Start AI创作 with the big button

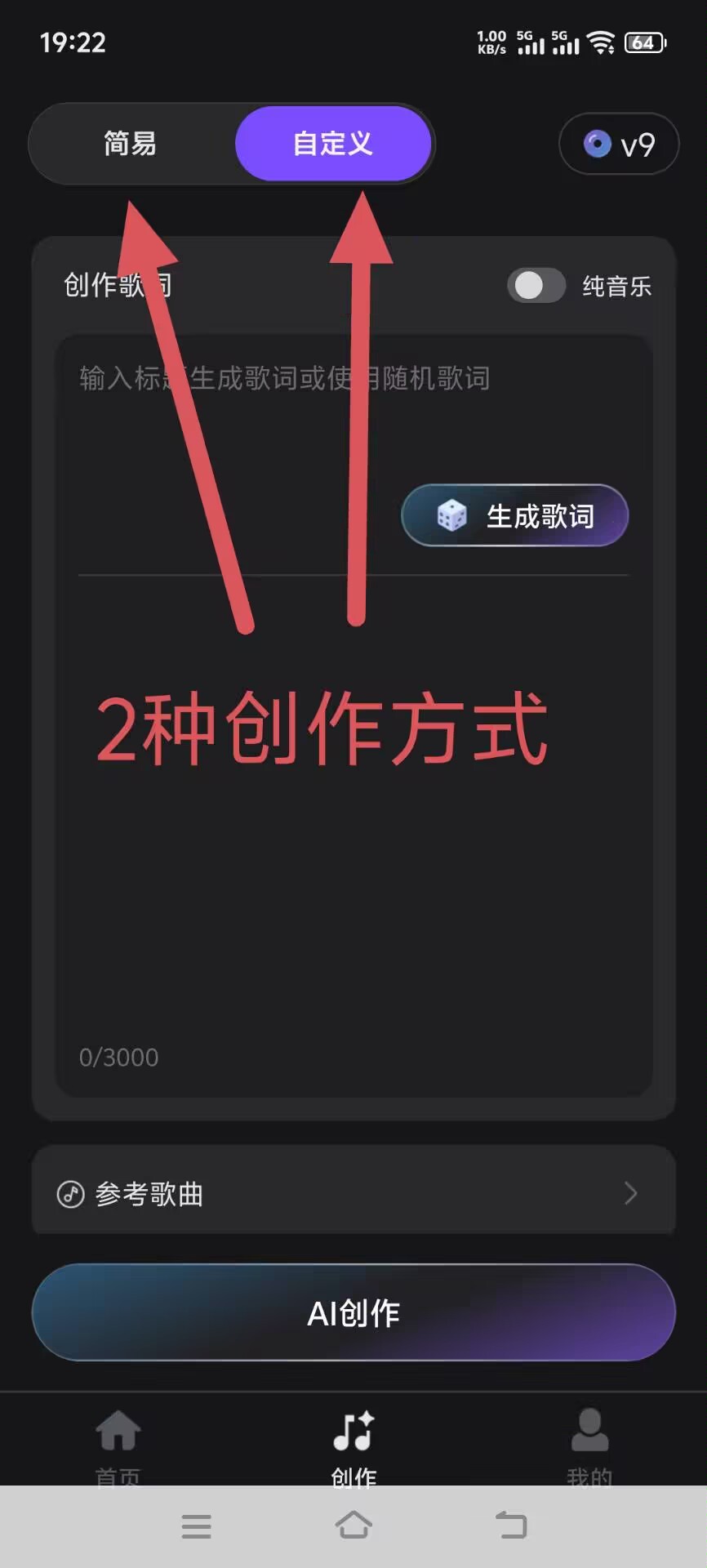click(353, 1312)
